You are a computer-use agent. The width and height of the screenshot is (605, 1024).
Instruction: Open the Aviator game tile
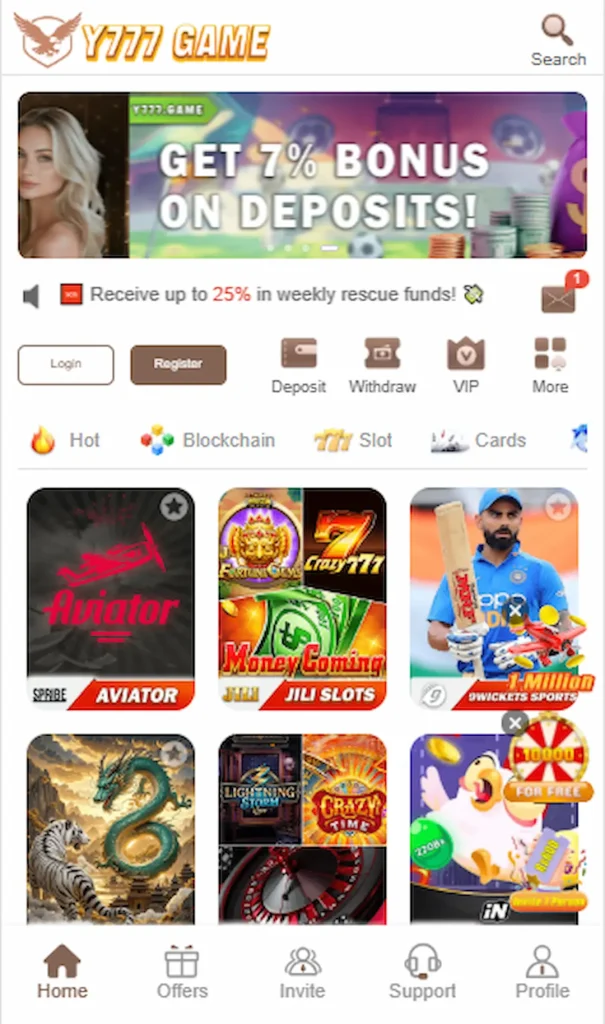(110, 598)
